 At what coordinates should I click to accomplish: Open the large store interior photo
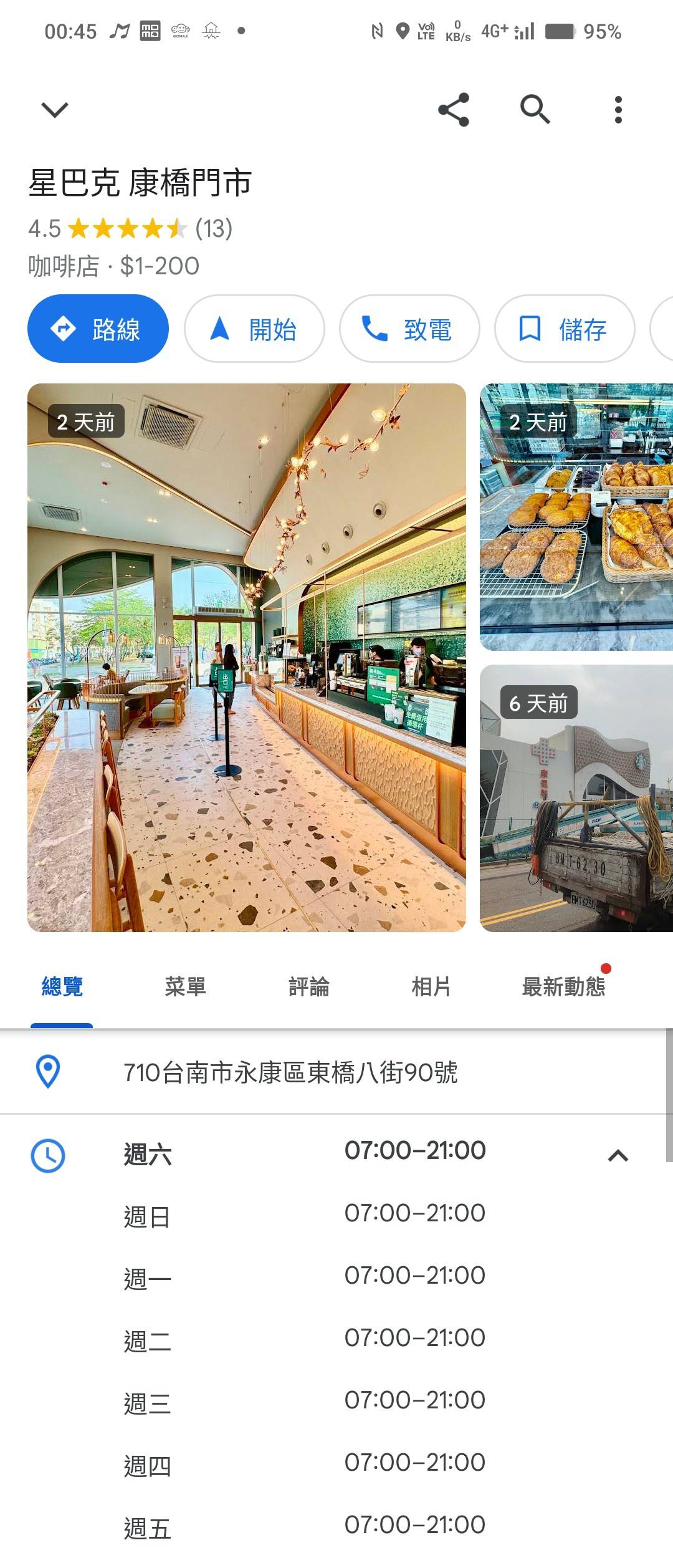click(246, 657)
